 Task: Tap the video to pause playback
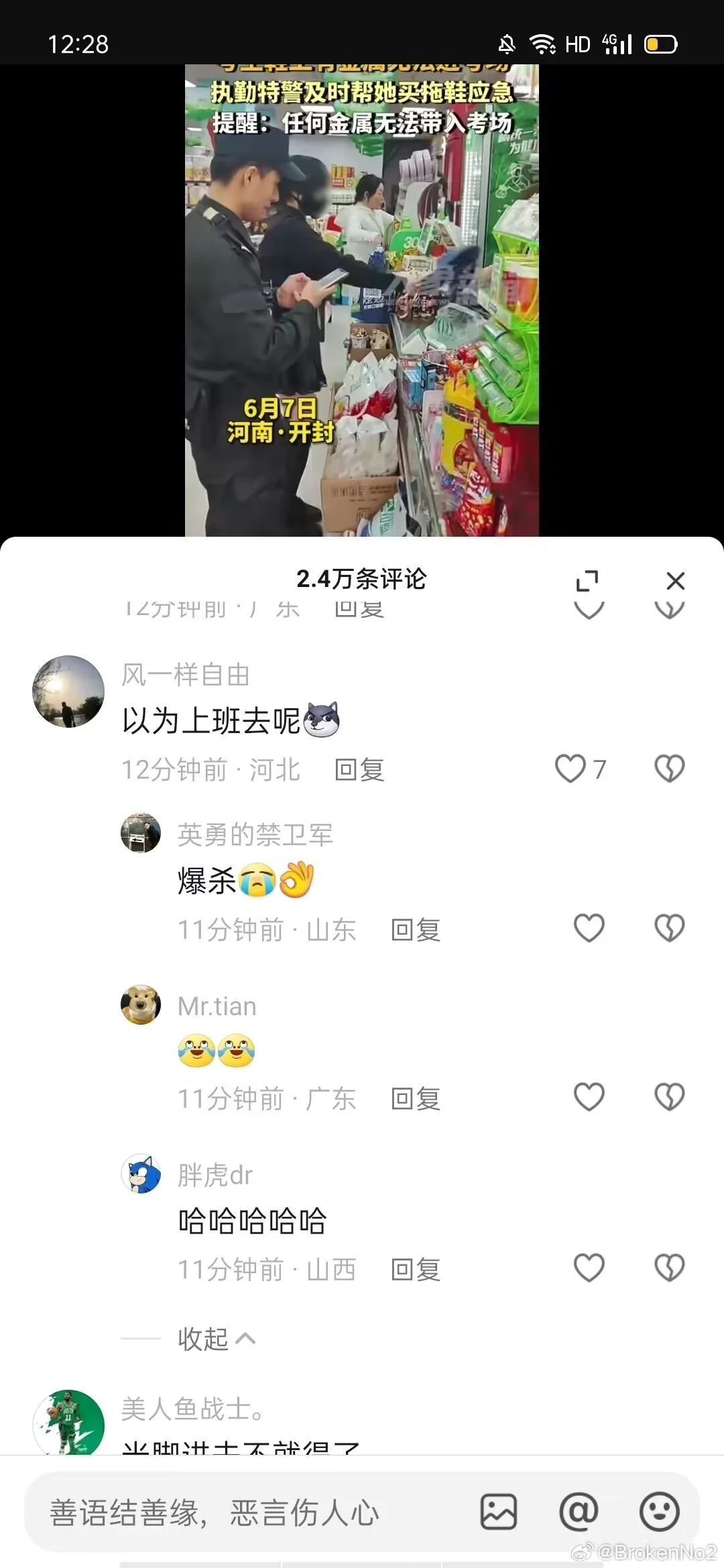pyautogui.click(x=362, y=300)
